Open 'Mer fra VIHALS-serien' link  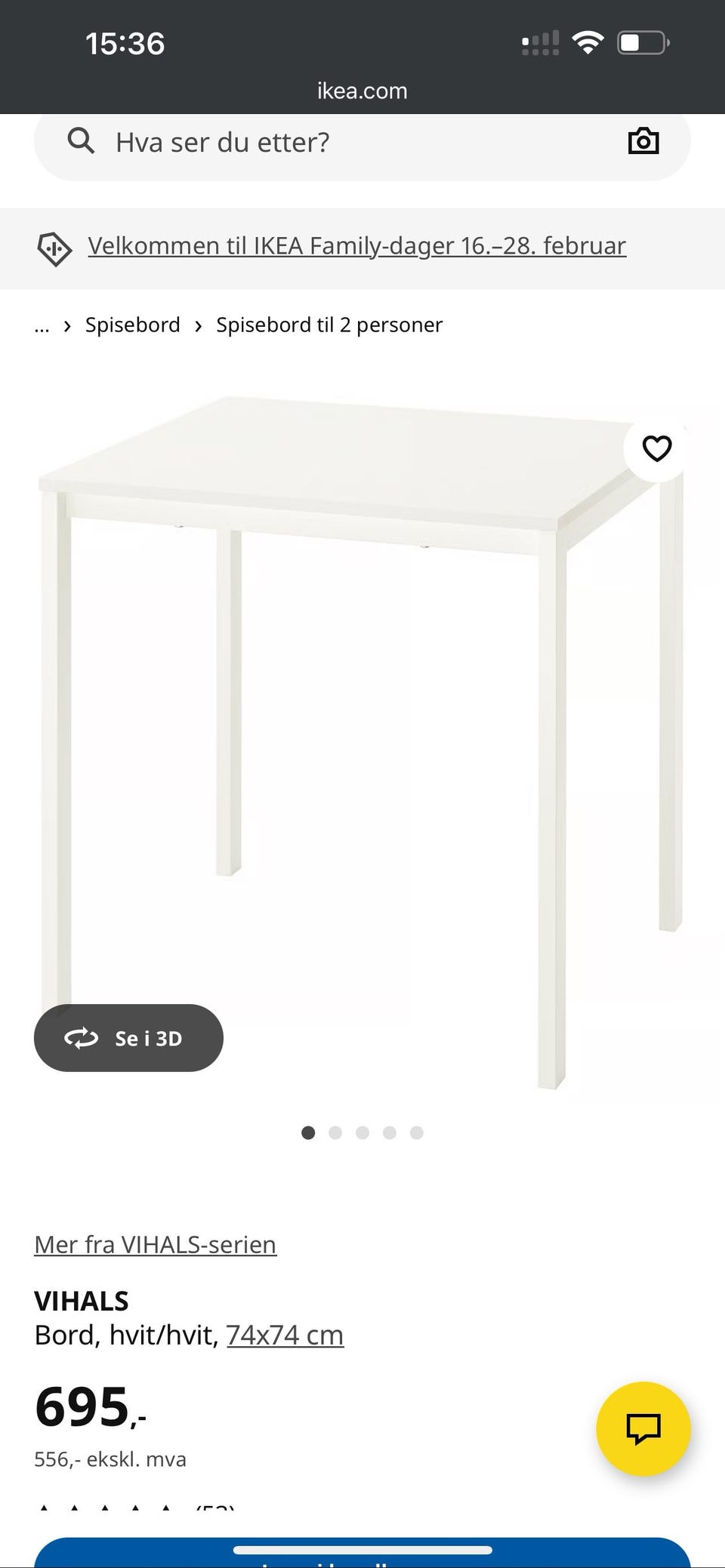point(156,1245)
